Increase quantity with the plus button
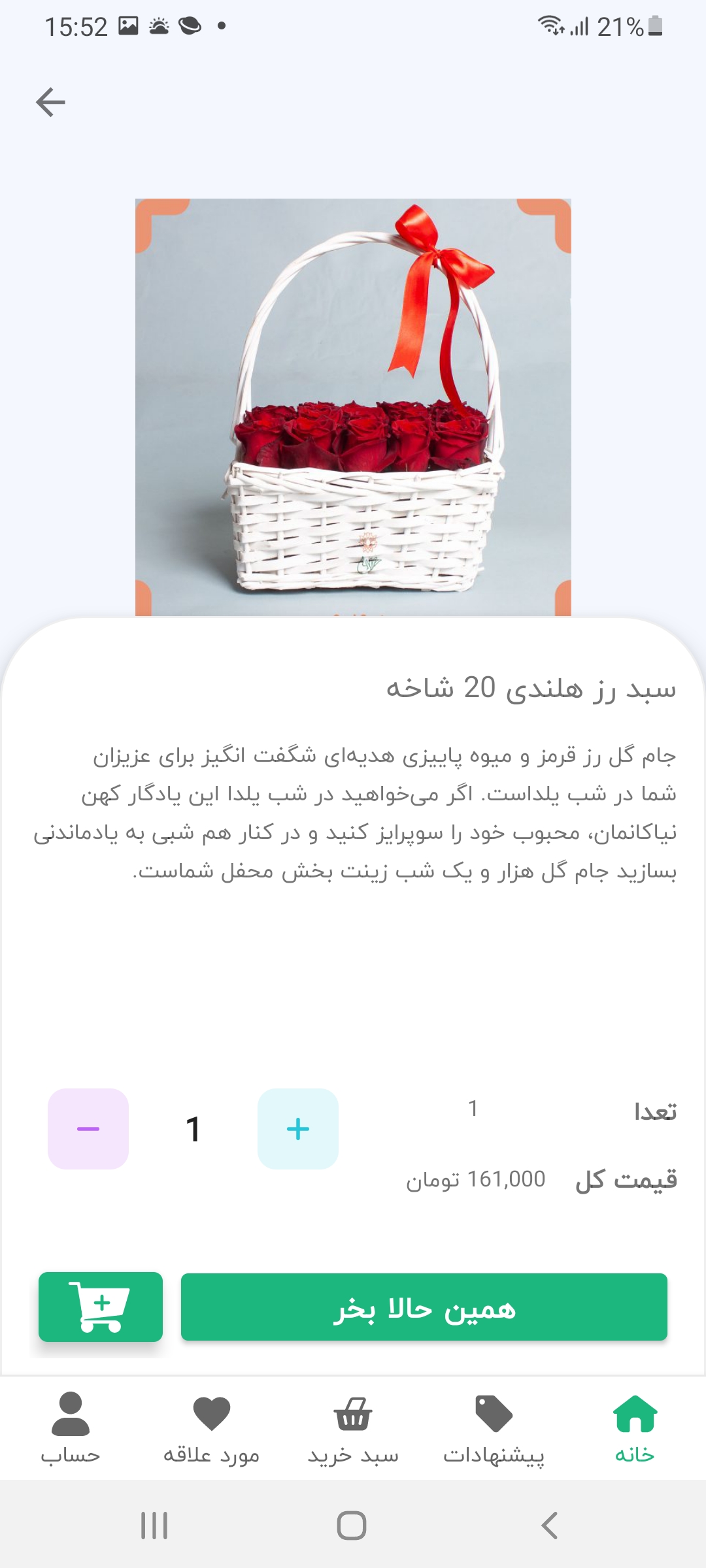This screenshot has height=1568, width=706. pos(298,1129)
